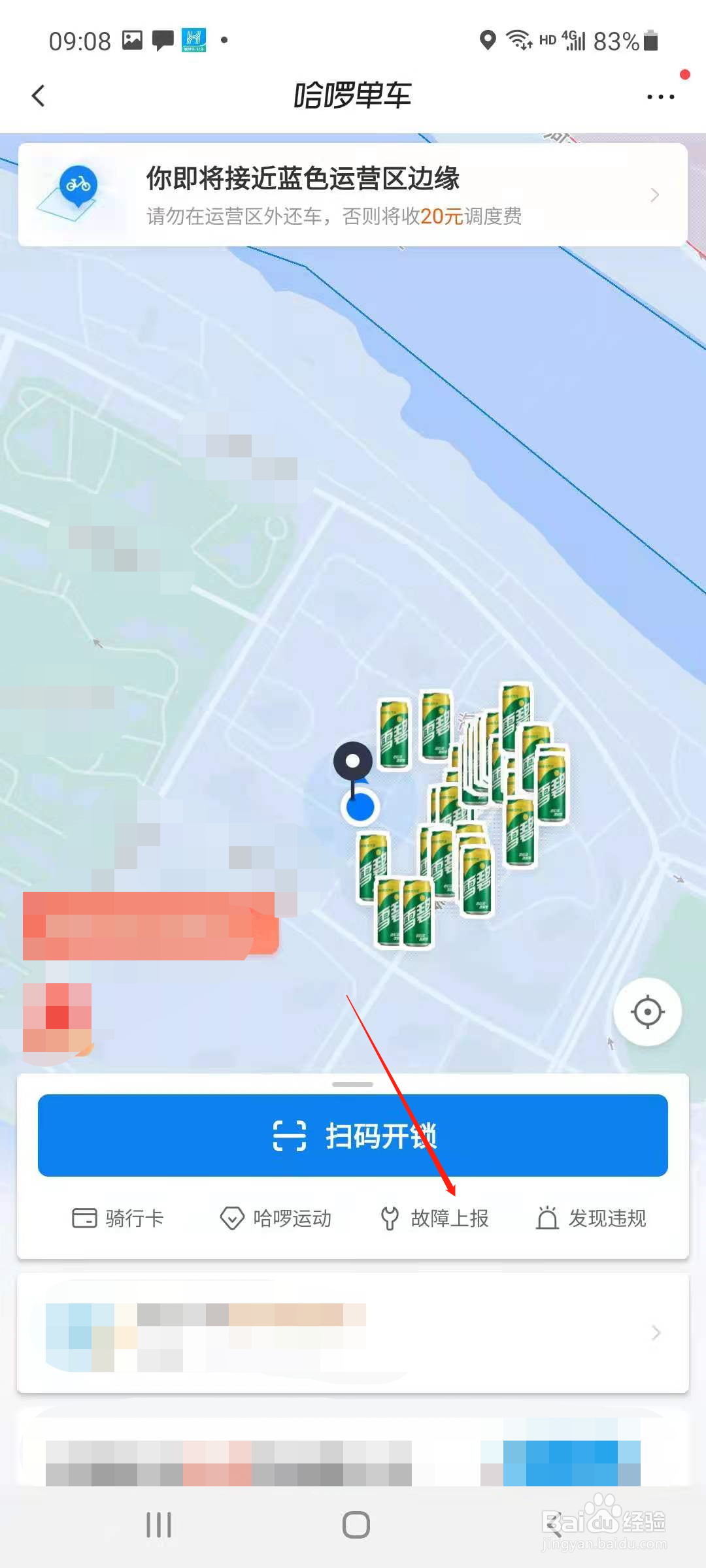
Task: Tap 扫码开锁 to scan and unlock
Action: [x=353, y=1135]
